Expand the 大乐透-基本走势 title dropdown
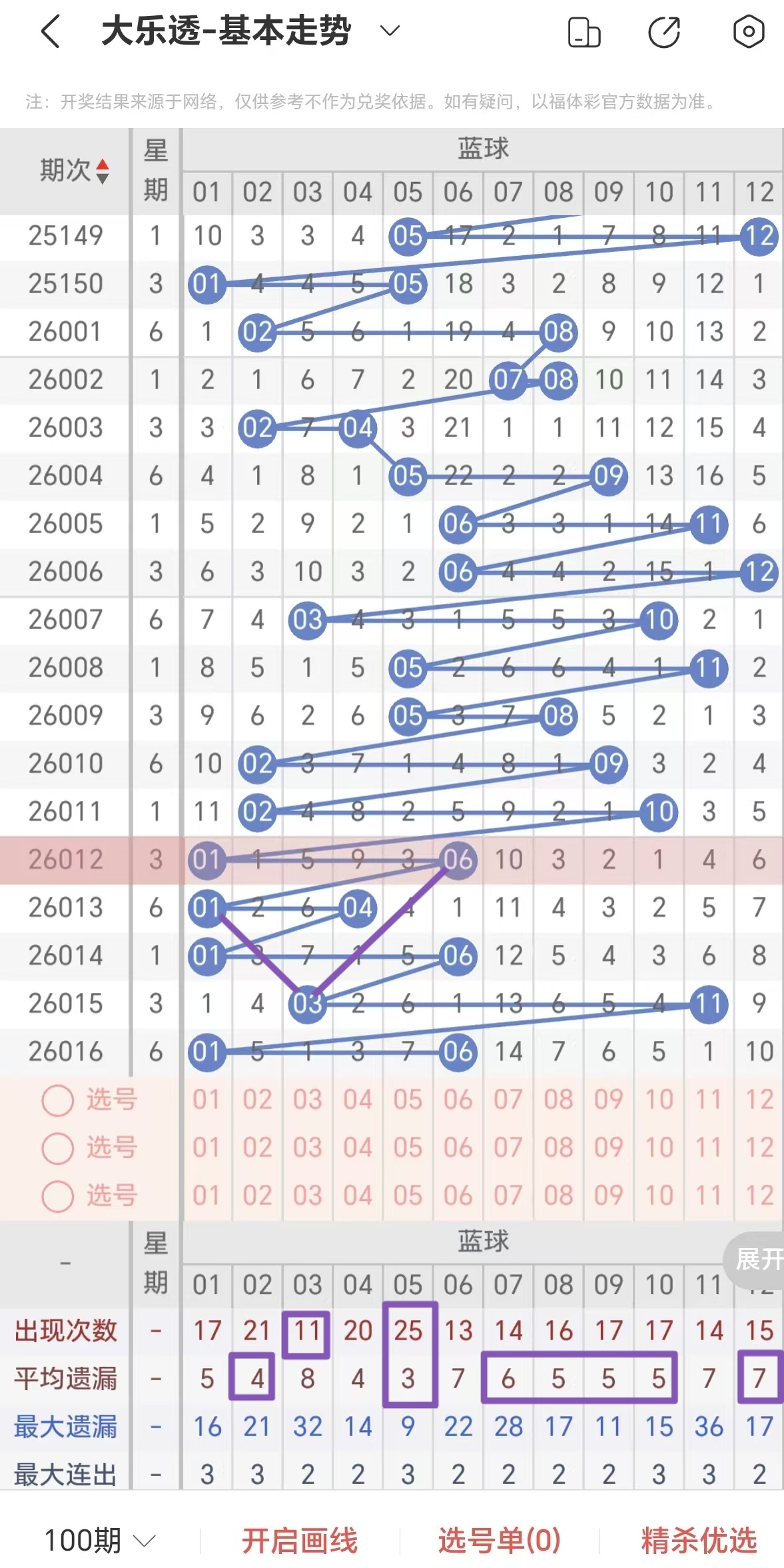 pos(389,31)
